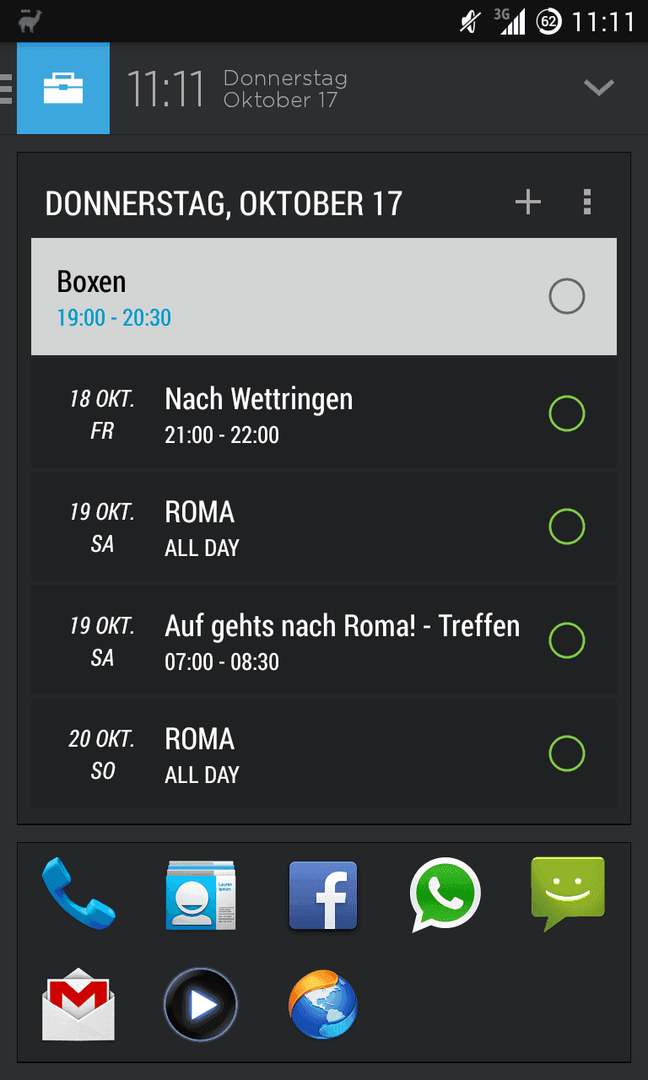Add a new calendar event
Screen dimensions: 648x1080
tap(528, 202)
